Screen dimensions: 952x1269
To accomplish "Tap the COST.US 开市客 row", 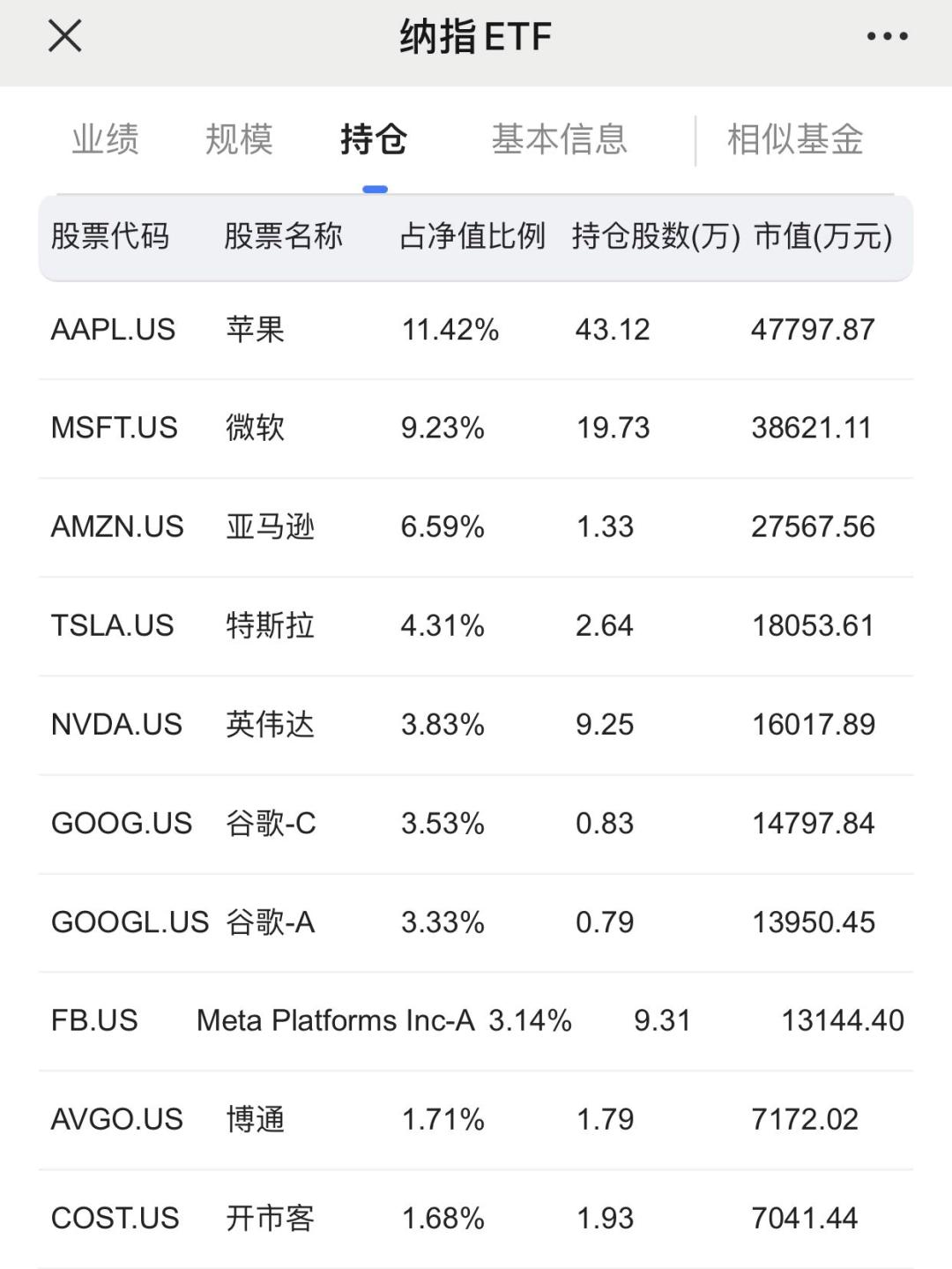I will pyautogui.click(x=476, y=1218).
